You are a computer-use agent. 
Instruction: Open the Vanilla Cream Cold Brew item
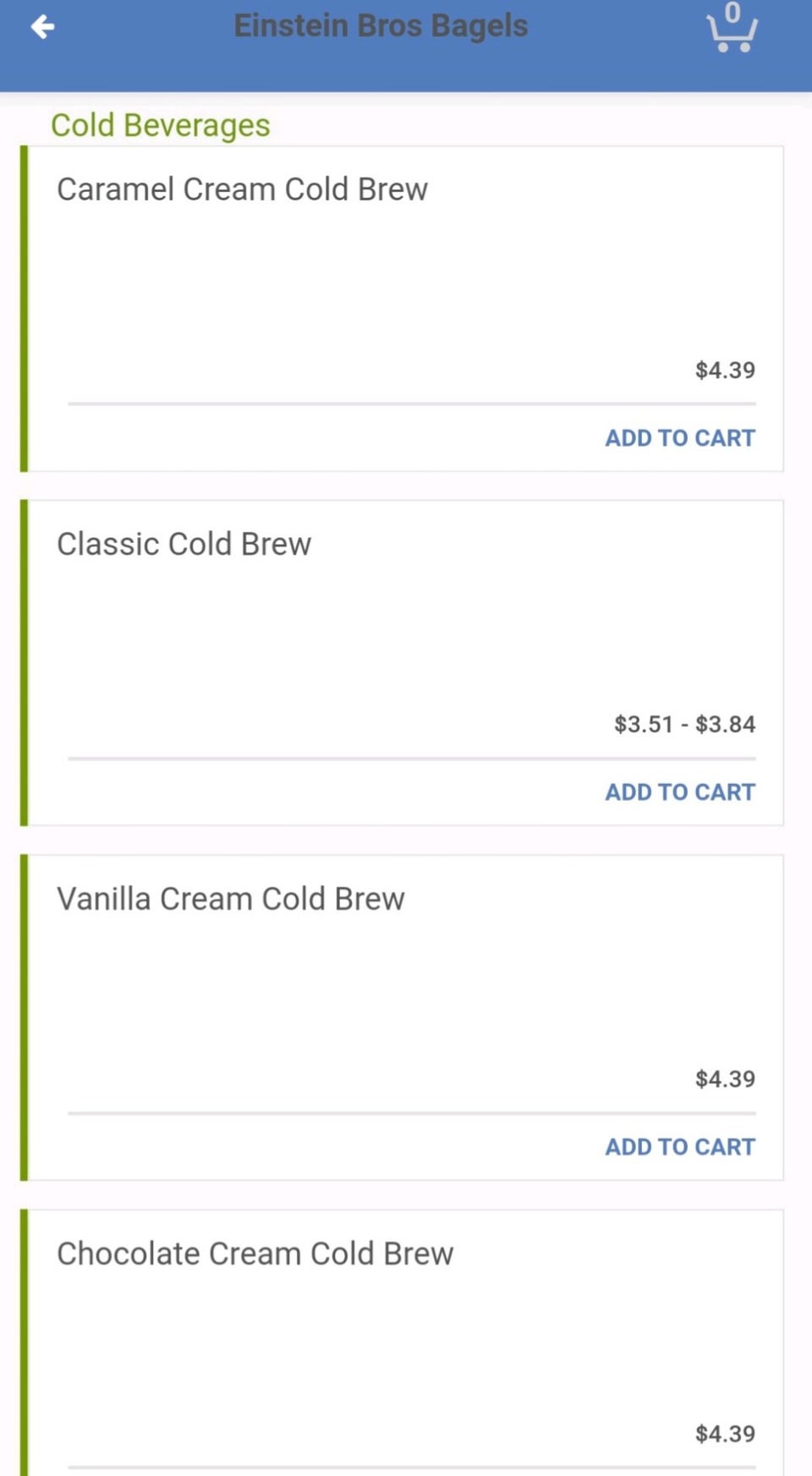[x=230, y=898]
